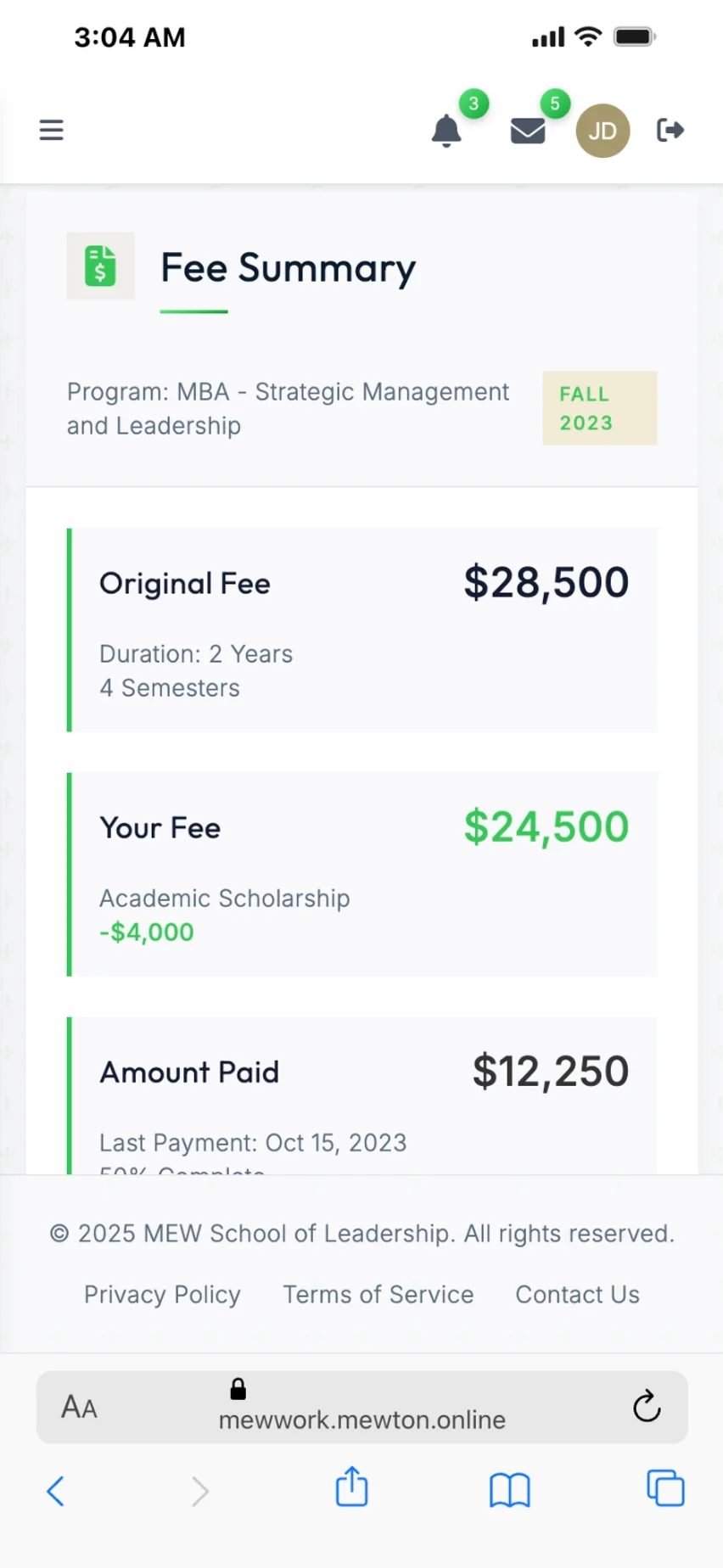The image size is (723, 1568).
Task: Open the hamburger navigation menu
Action: tap(51, 130)
